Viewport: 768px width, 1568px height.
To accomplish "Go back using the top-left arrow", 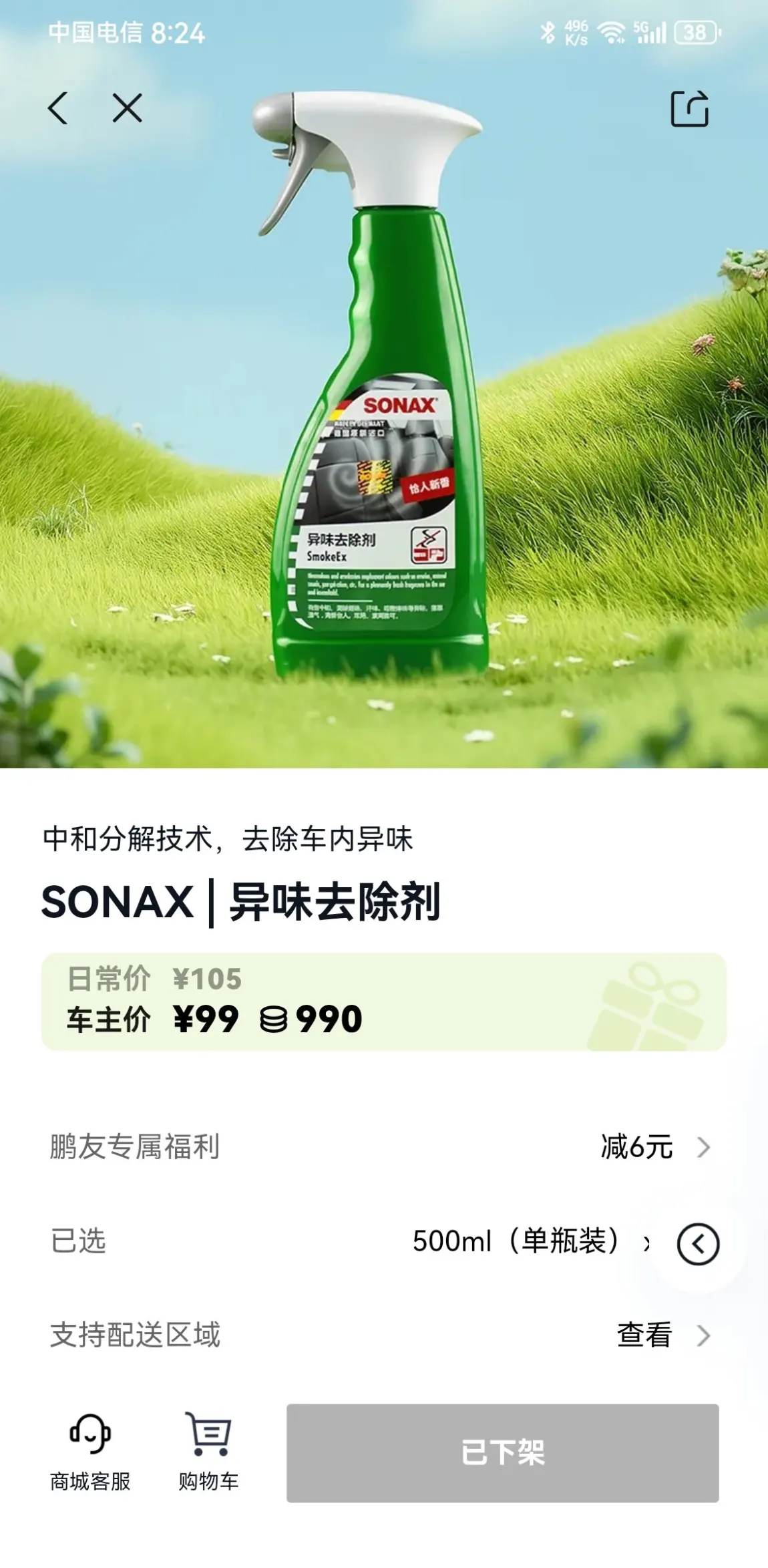I will click(x=58, y=108).
